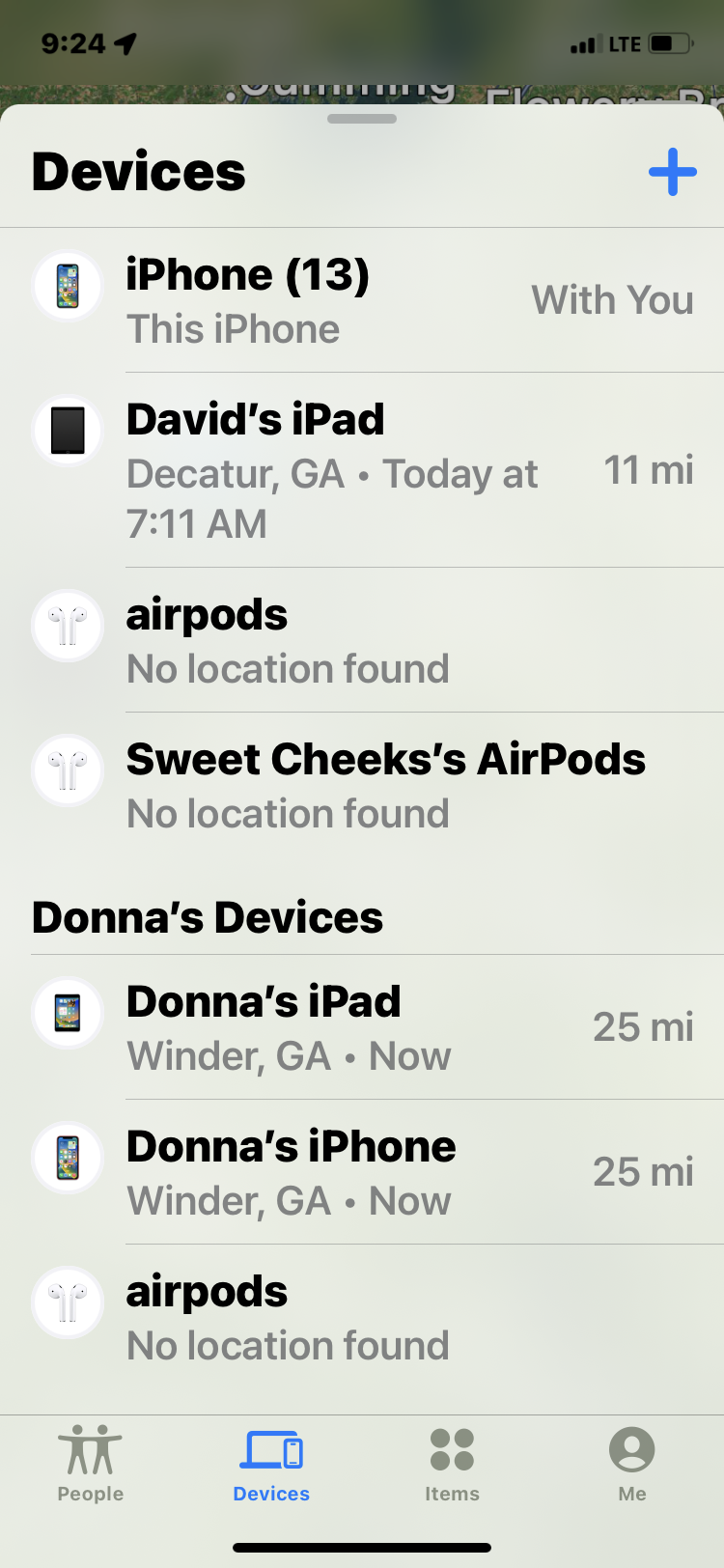Tap the sheet grabber handle above Devices
724x1568 pixels.
[x=362, y=119]
